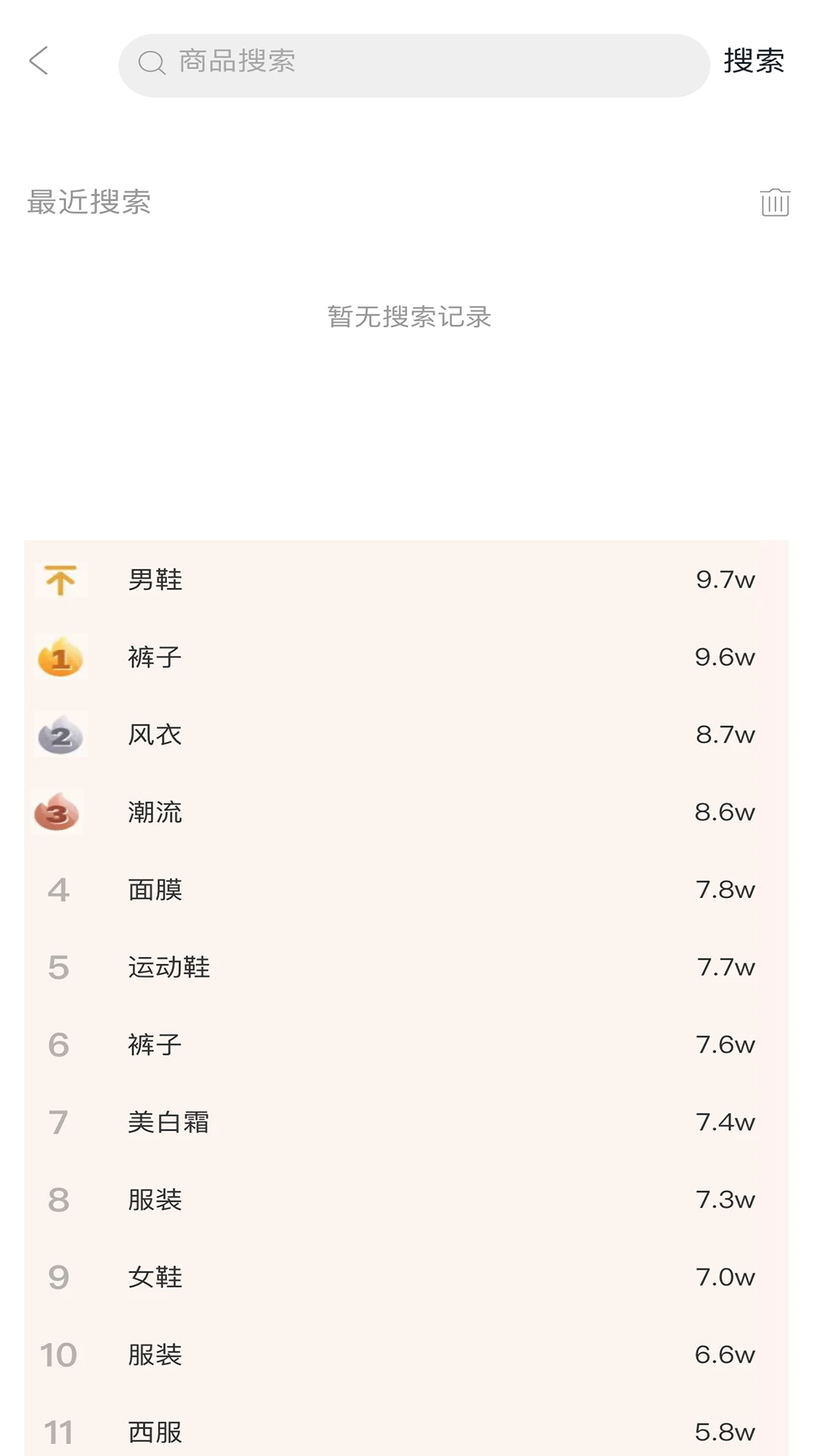
Task: Open the 运动鞋 ranked entry
Action: point(168,968)
